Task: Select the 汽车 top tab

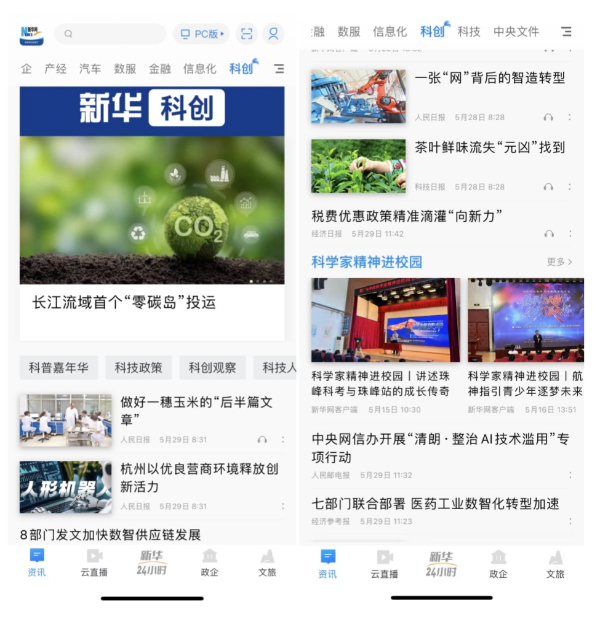Action: [x=90, y=69]
